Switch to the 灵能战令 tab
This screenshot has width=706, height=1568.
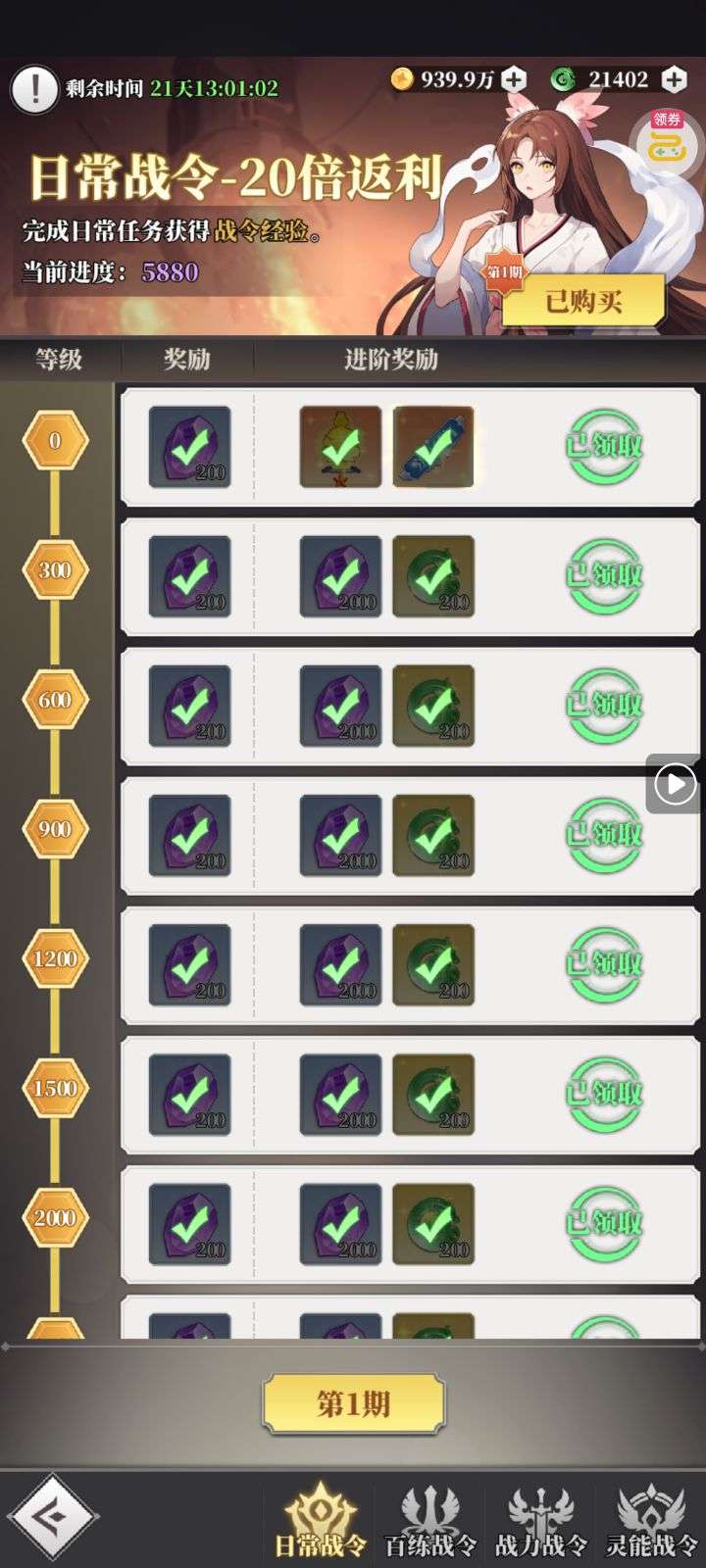pos(651,1520)
